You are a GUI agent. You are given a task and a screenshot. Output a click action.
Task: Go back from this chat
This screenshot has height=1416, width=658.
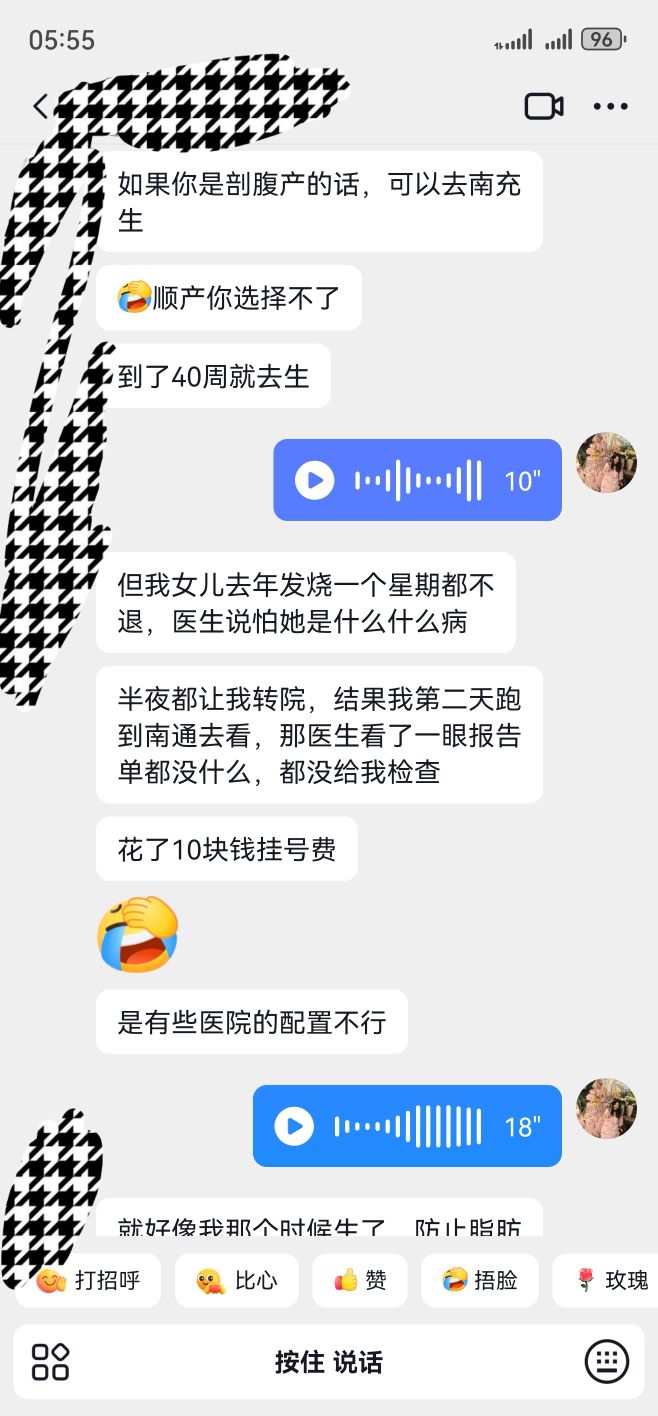pyautogui.click(x=40, y=107)
